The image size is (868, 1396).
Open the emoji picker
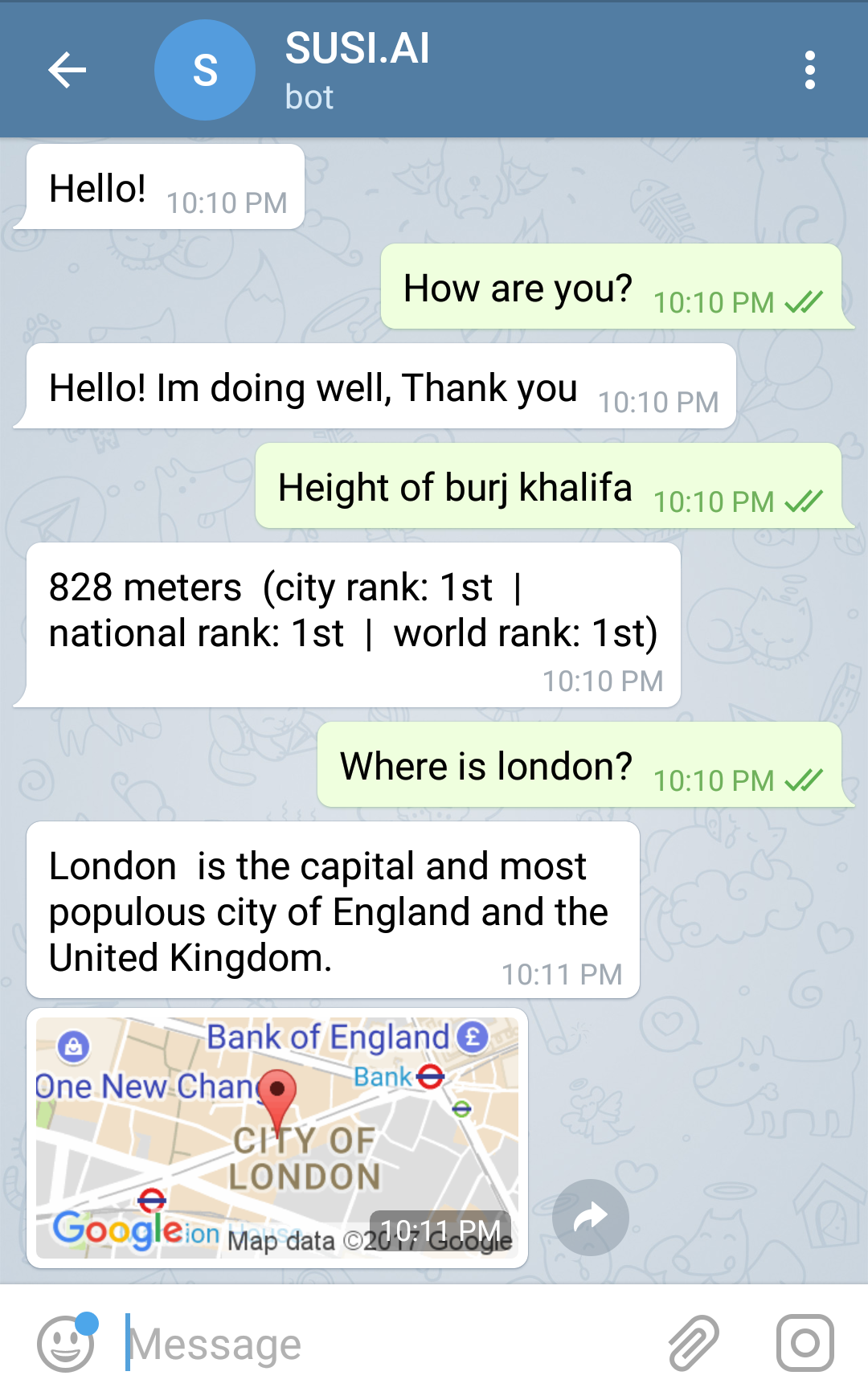pos(66,1343)
